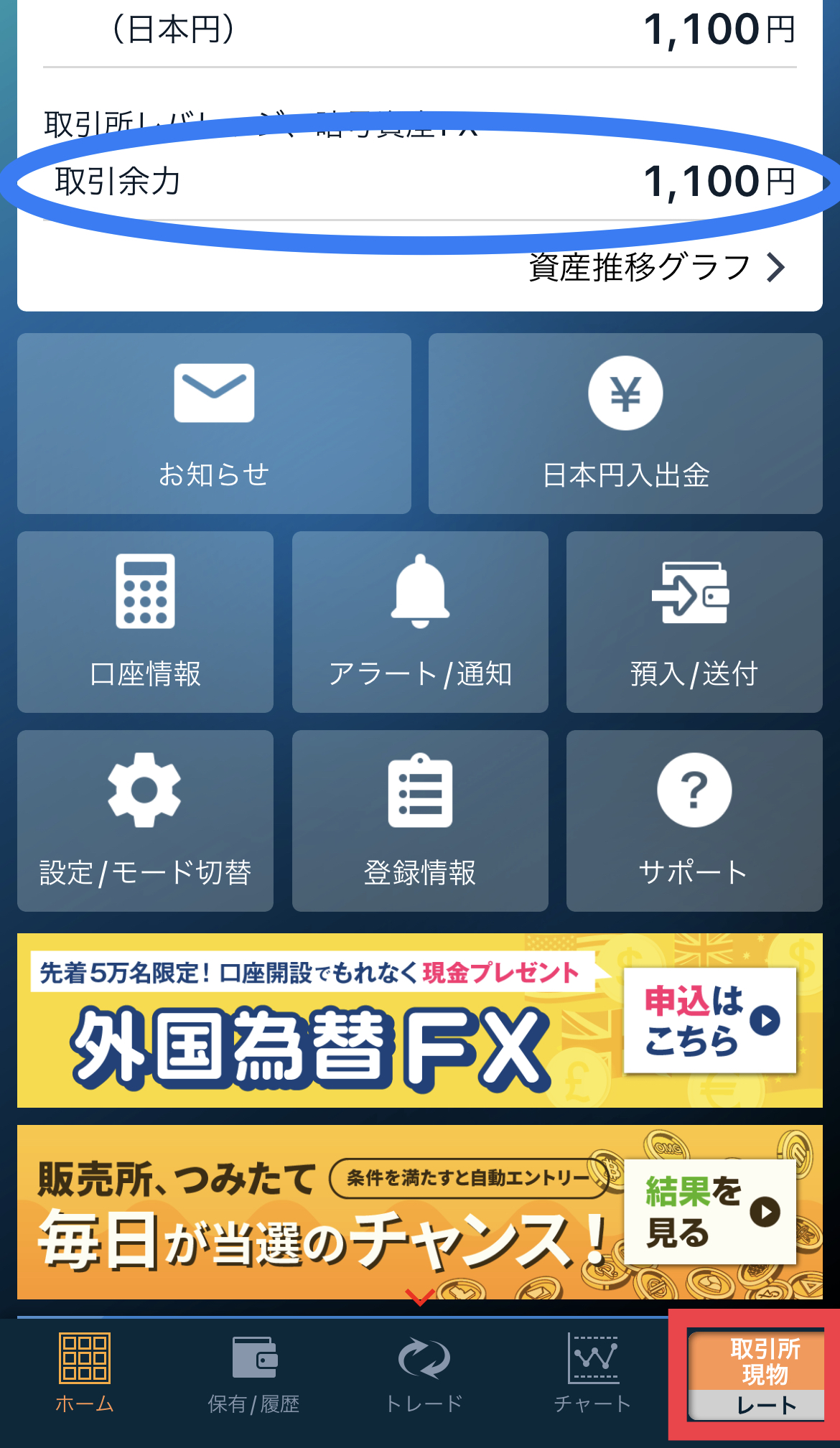Open the お知らせ notices tile

pos(214,424)
